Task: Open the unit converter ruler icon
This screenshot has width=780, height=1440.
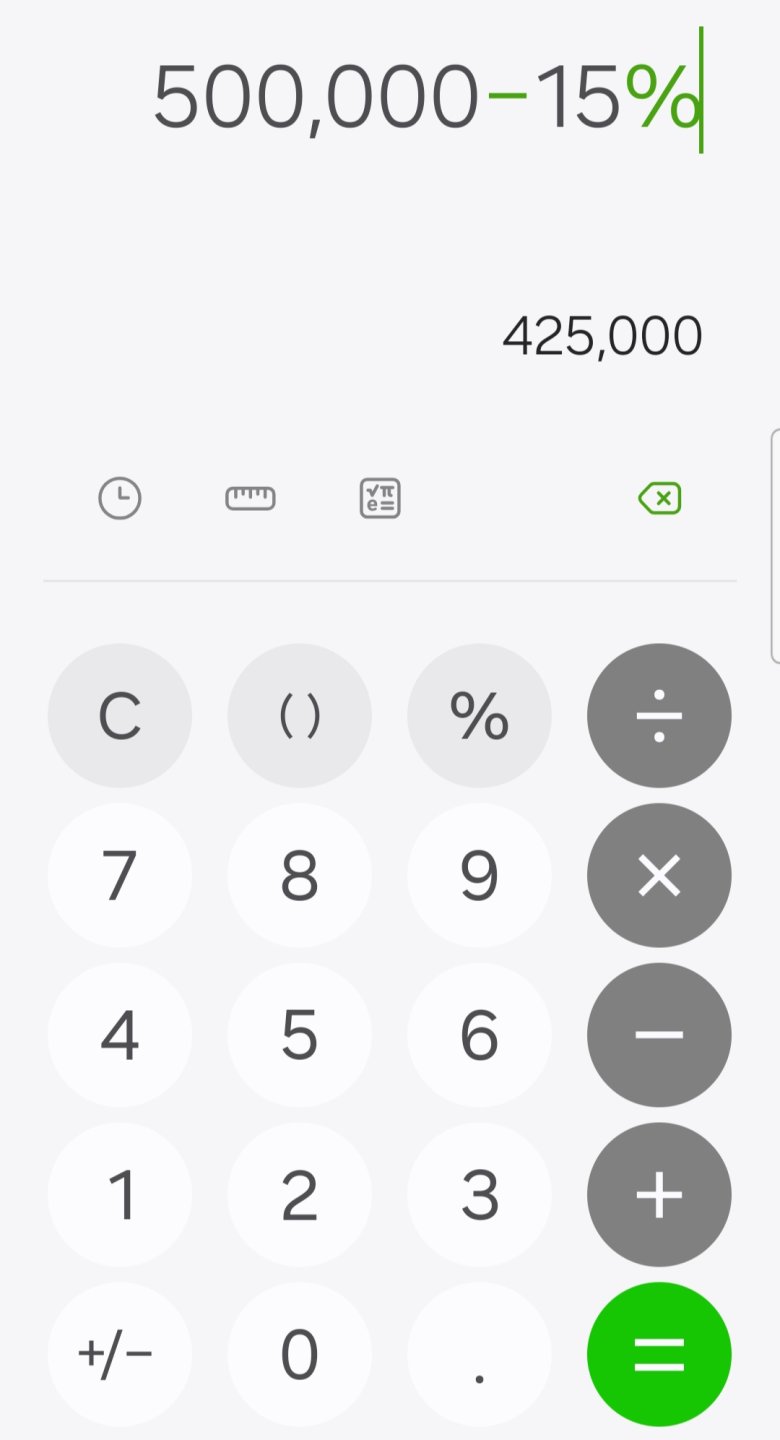Action: click(x=250, y=498)
